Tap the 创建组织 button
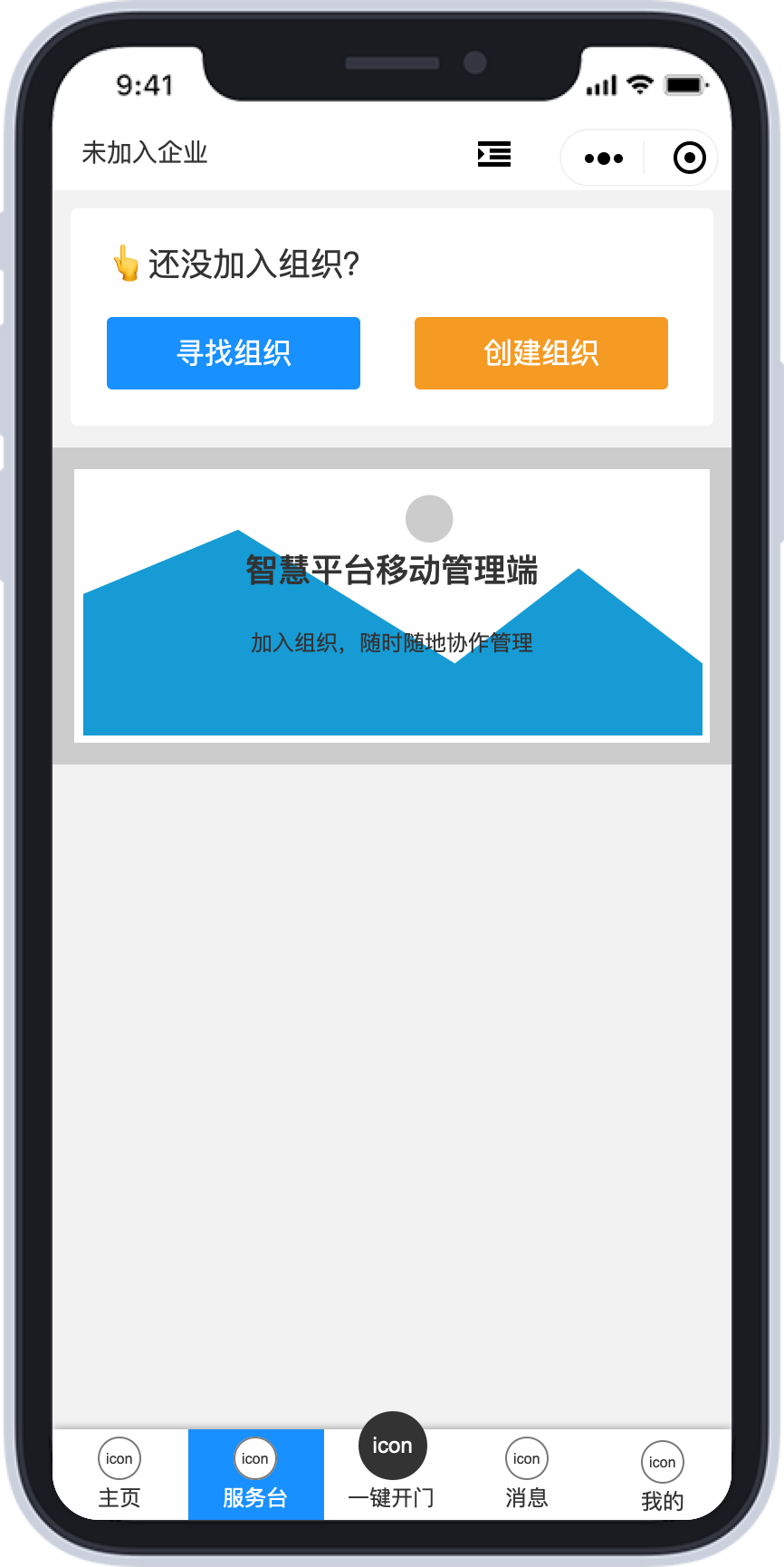This screenshot has width=784, height=1567. click(x=541, y=353)
